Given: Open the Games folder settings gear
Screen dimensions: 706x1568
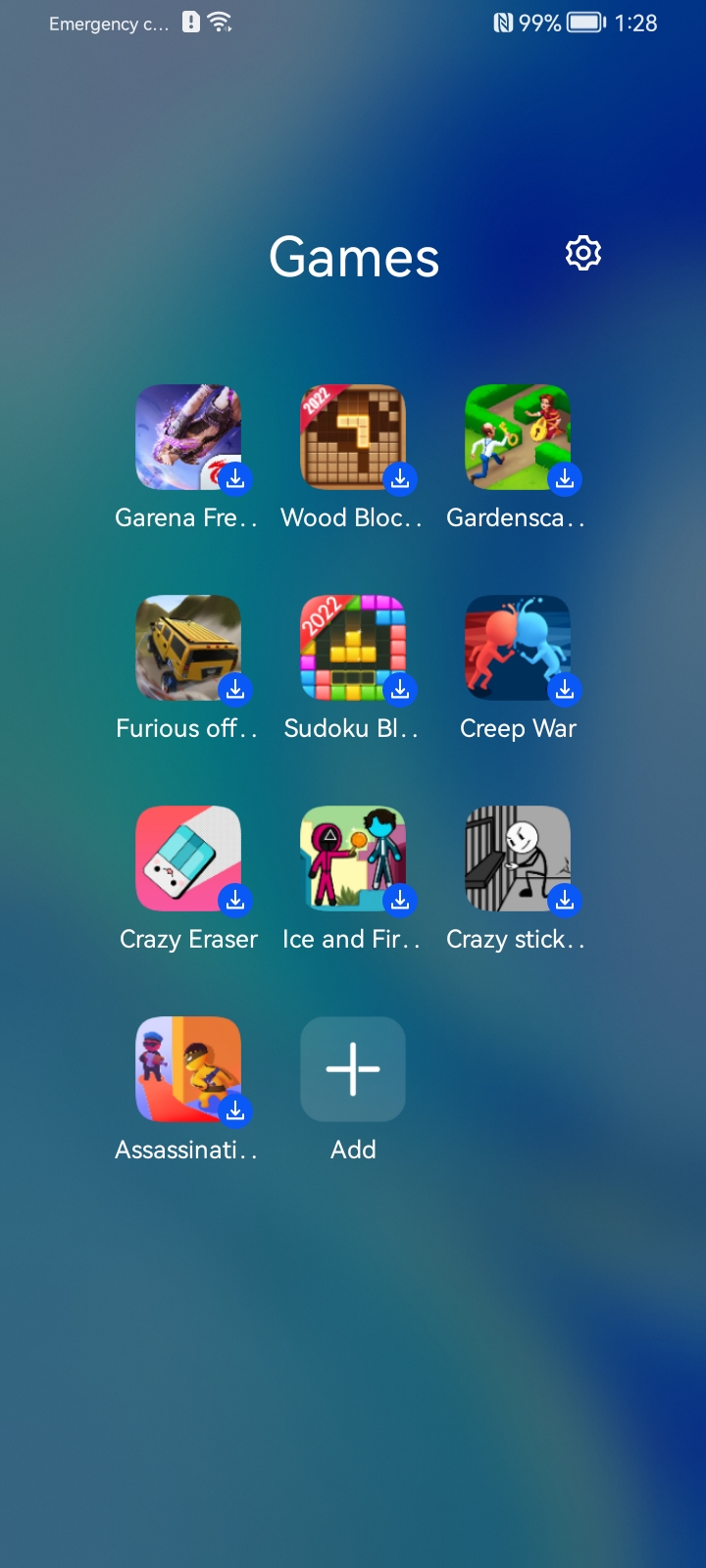Looking at the screenshot, I should (x=583, y=254).
